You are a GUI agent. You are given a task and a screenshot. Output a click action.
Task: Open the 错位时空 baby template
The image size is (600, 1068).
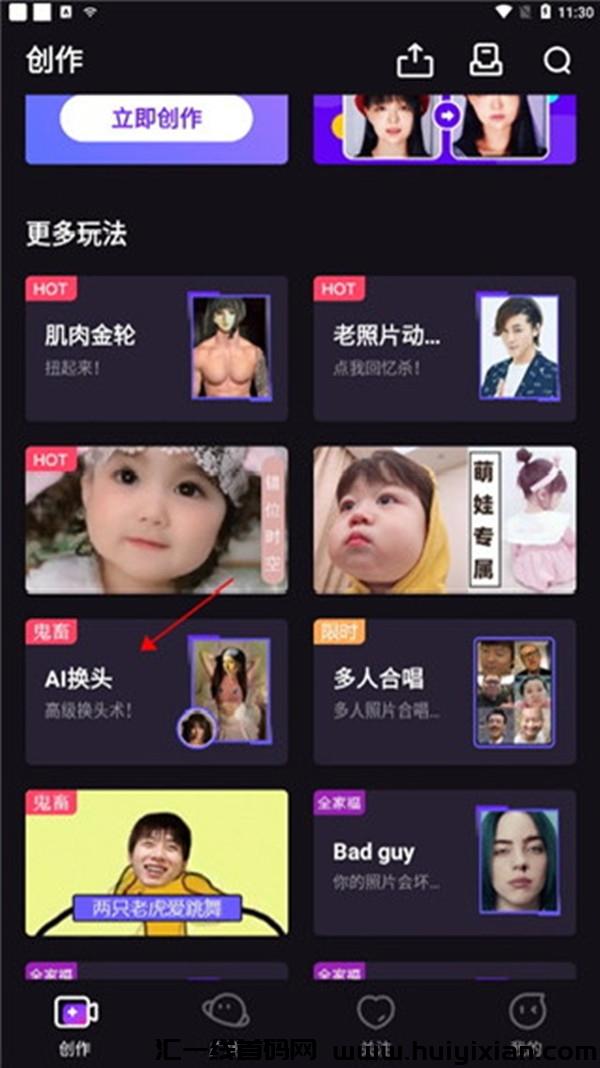click(x=156, y=520)
